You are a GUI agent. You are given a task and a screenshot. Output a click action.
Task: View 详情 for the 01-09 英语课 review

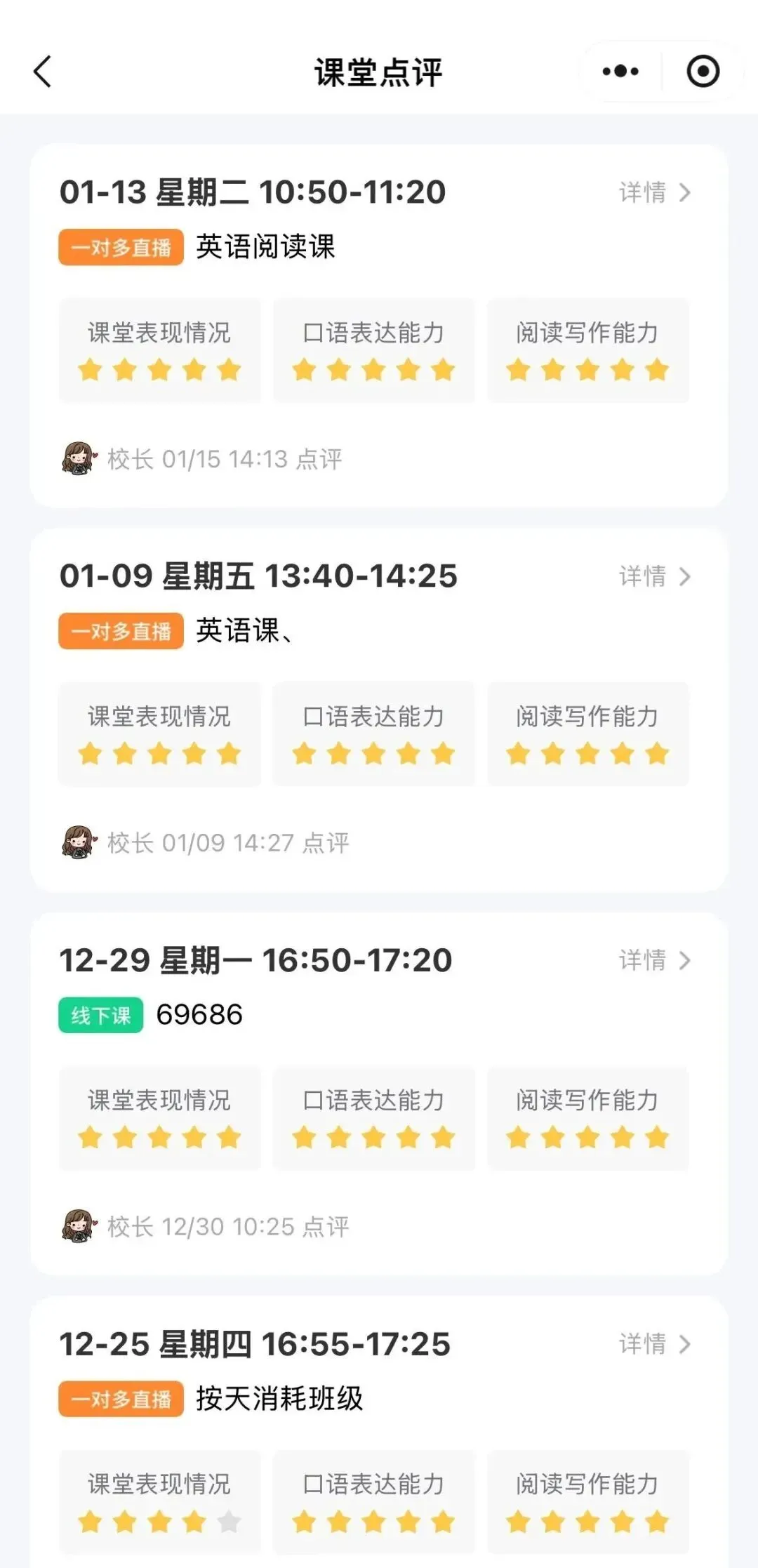click(x=654, y=576)
